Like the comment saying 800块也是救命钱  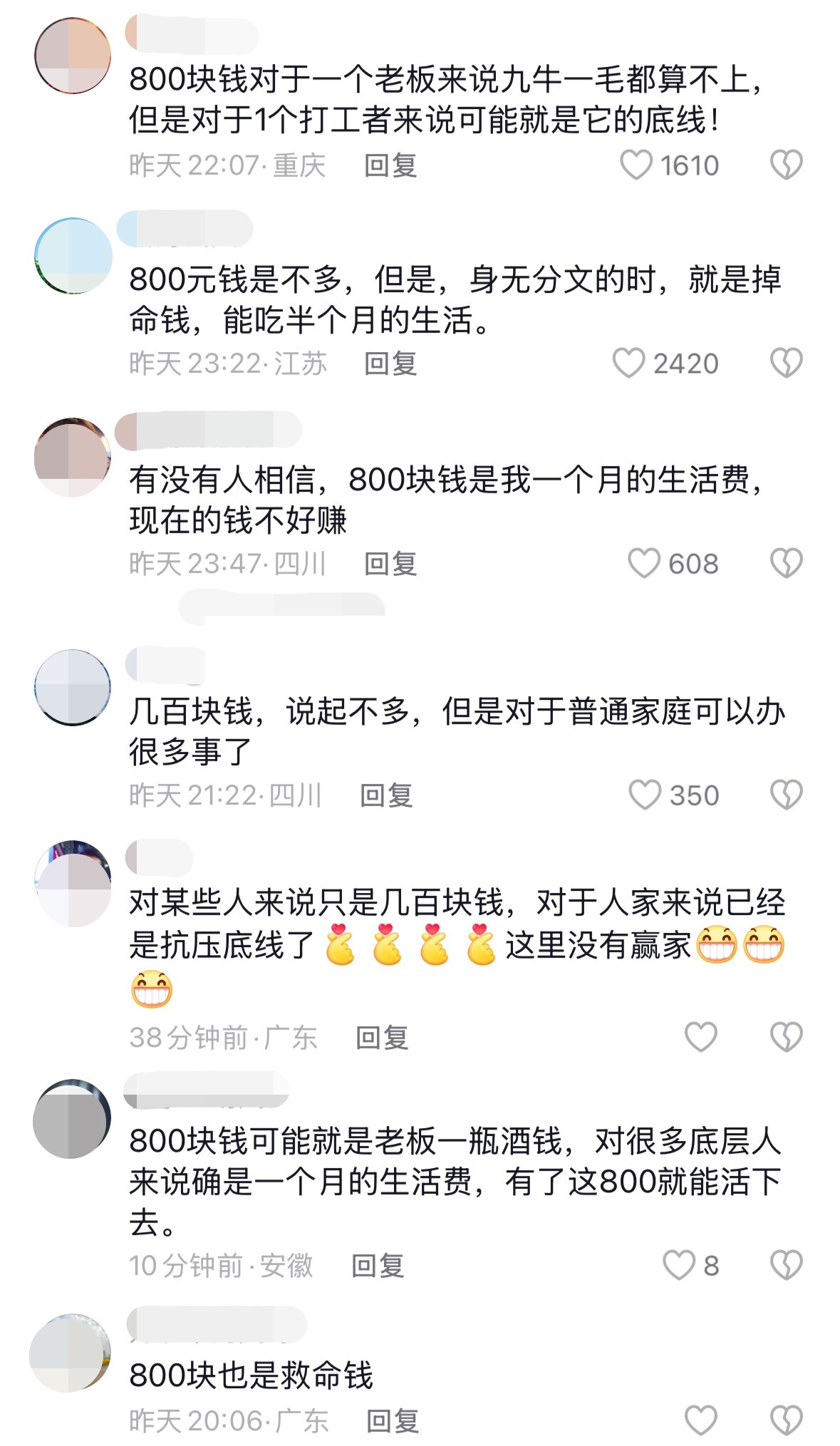(700, 1421)
